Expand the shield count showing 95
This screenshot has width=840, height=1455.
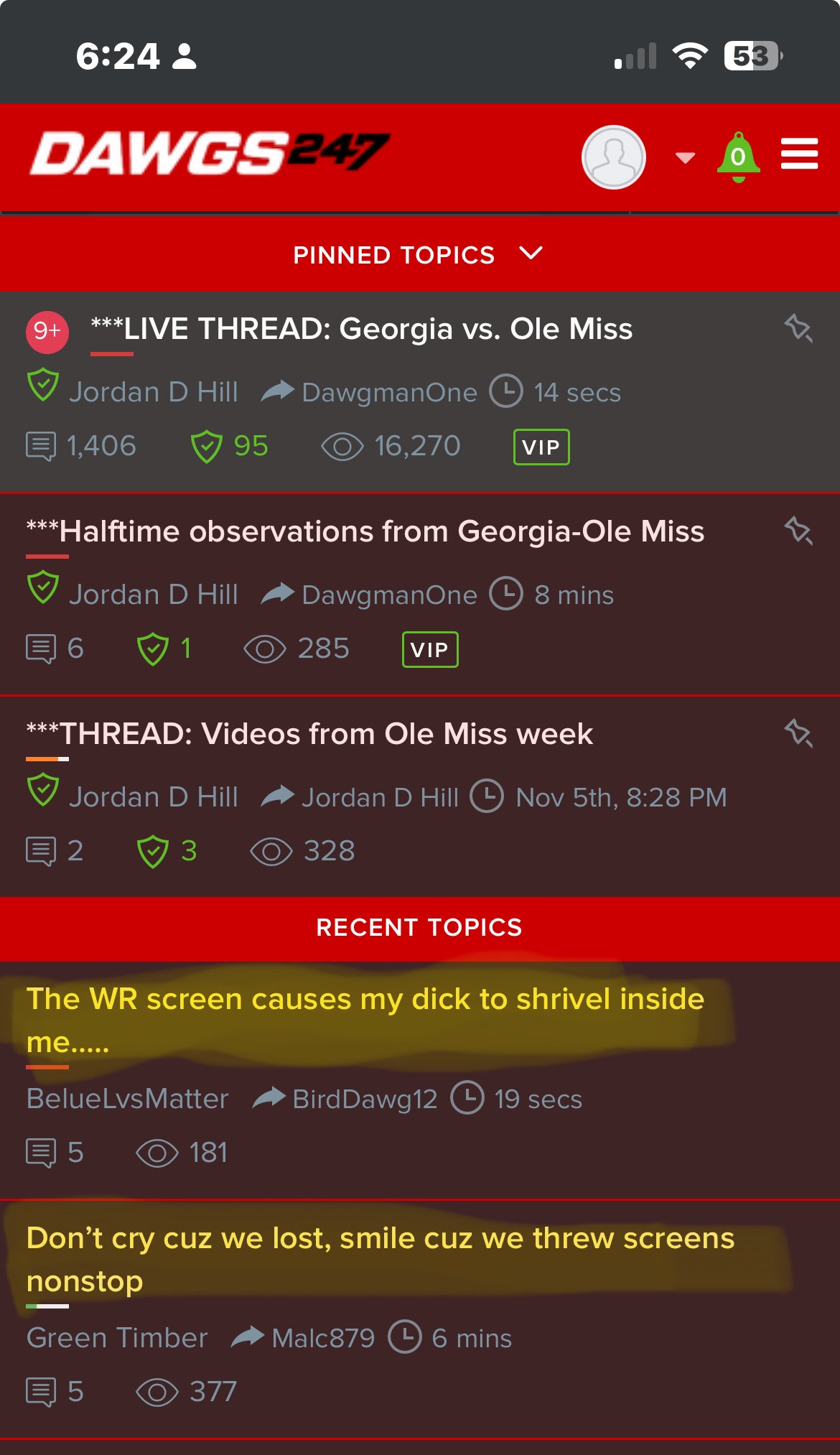click(x=208, y=445)
